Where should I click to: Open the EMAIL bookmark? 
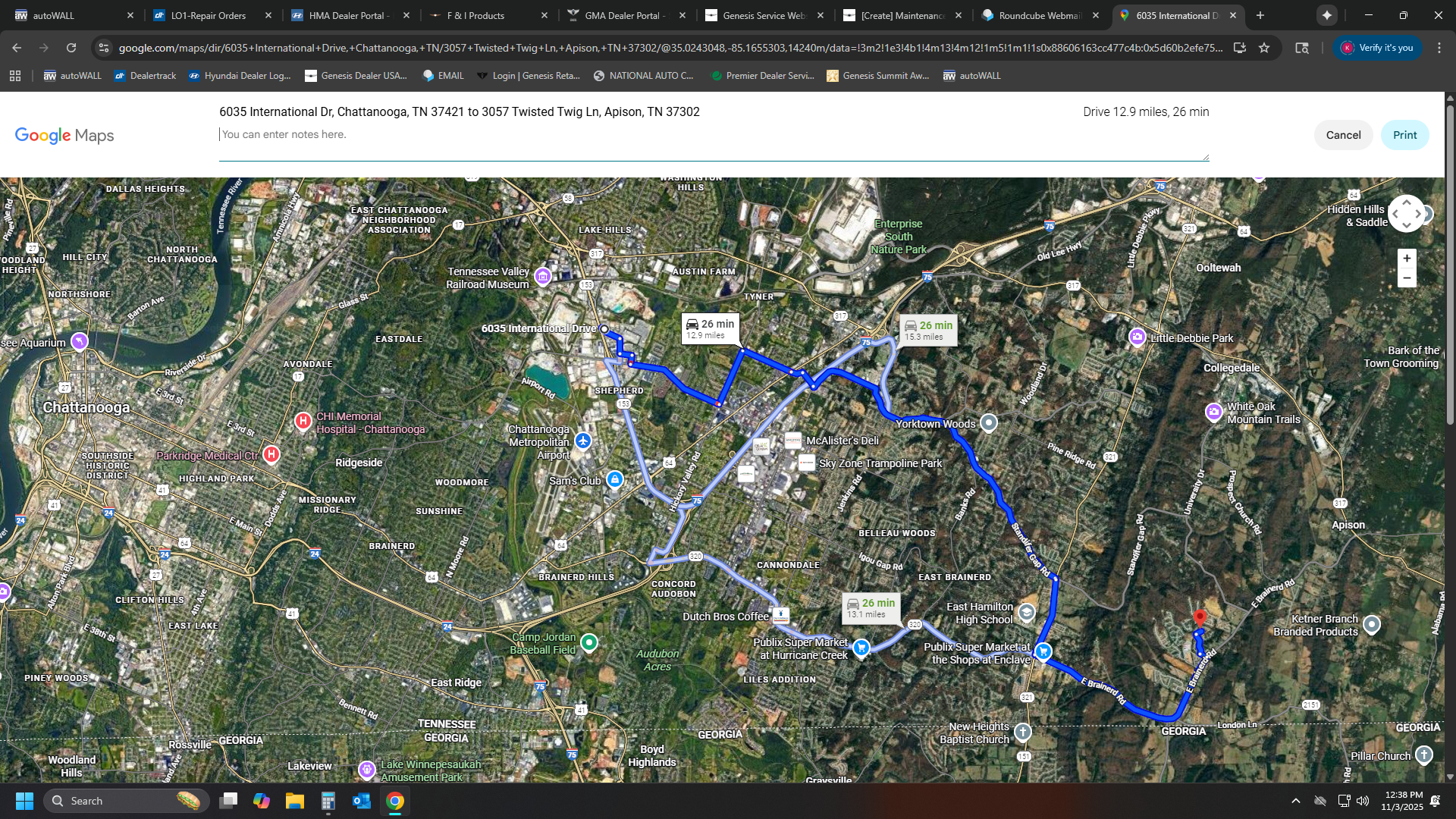coord(444,76)
